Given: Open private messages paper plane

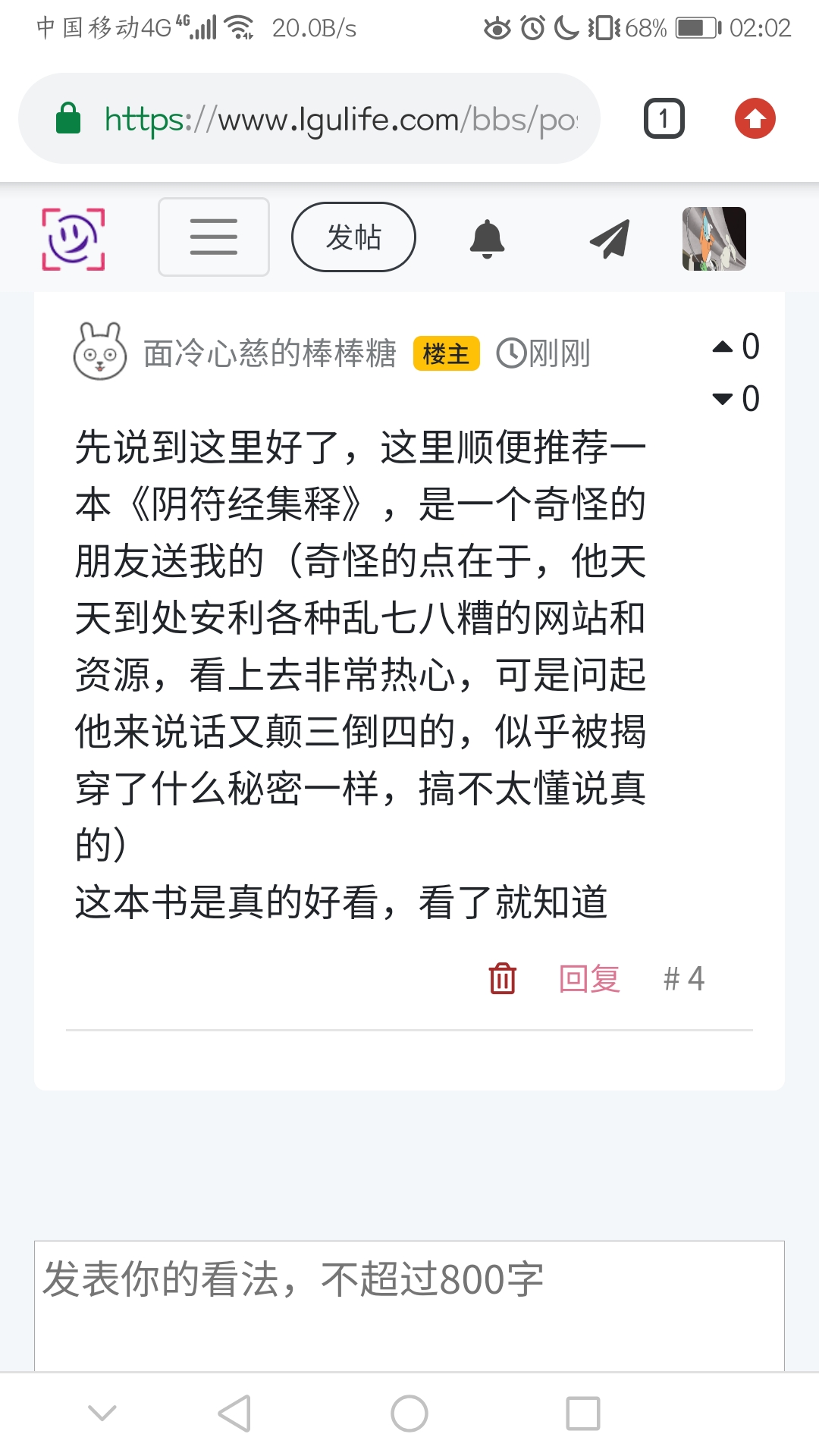Looking at the screenshot, I should tap(610, 239).
